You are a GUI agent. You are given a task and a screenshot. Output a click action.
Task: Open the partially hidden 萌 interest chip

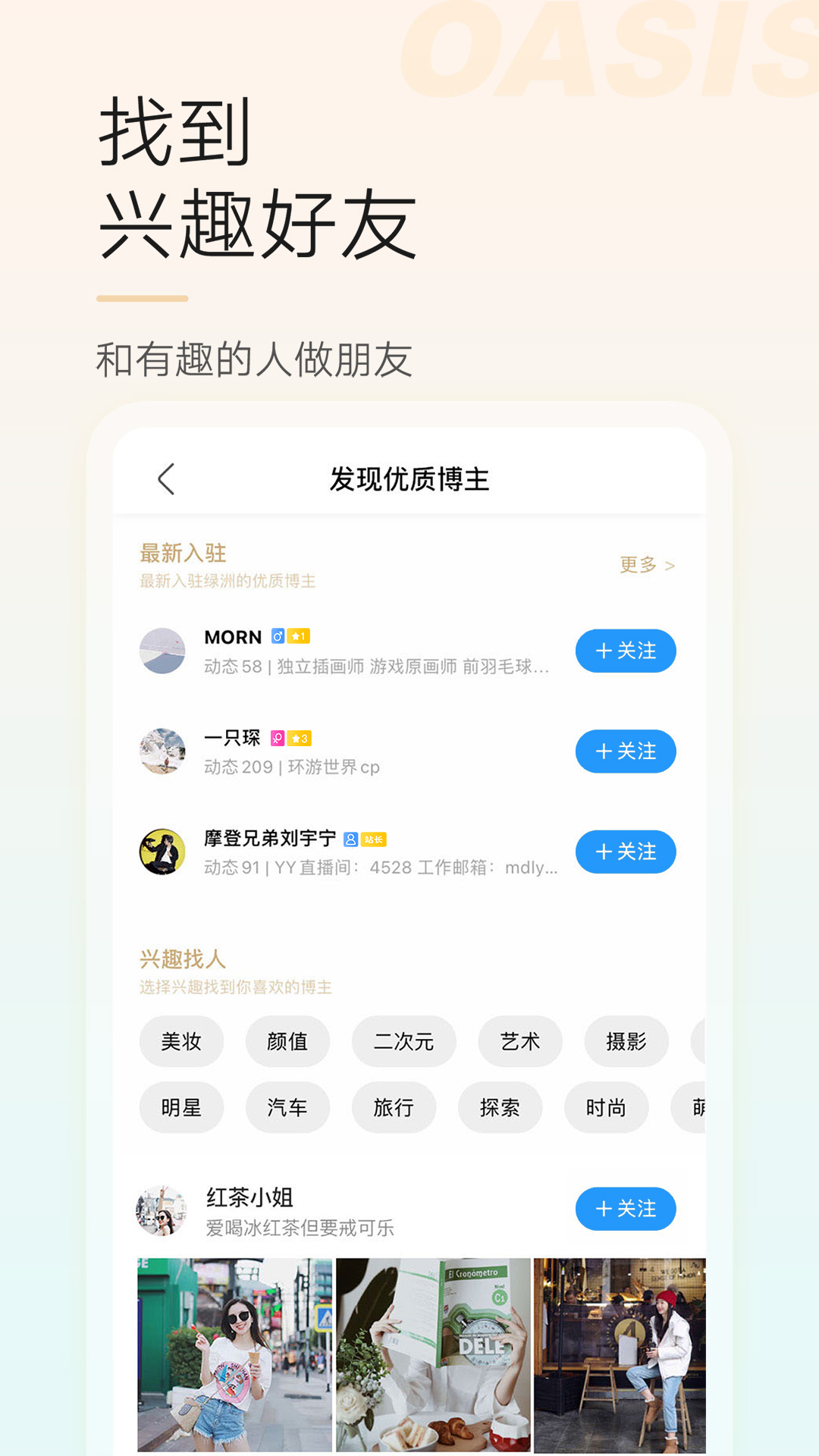click(698, 1107)
